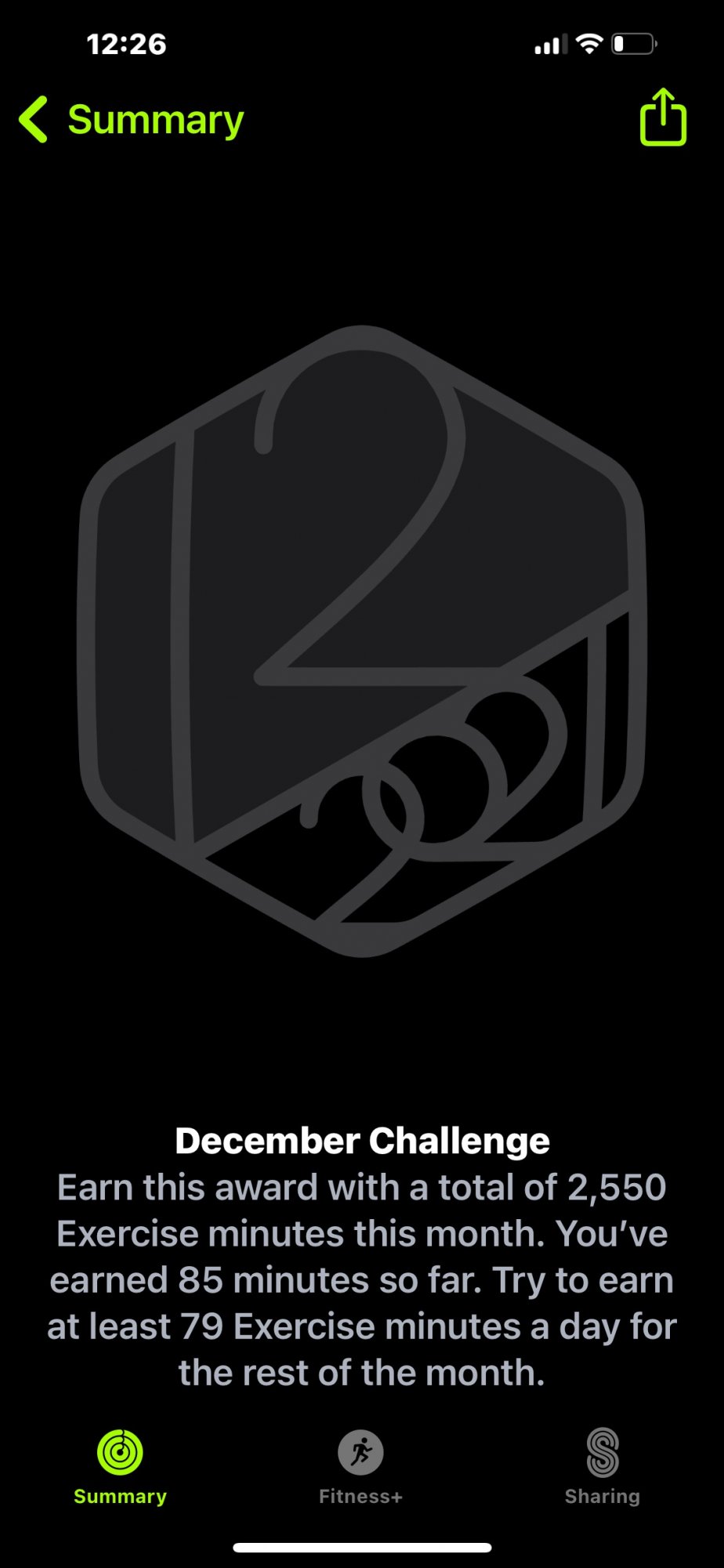
Task: Go back to Summary
Action: click(x=132, y=120)
